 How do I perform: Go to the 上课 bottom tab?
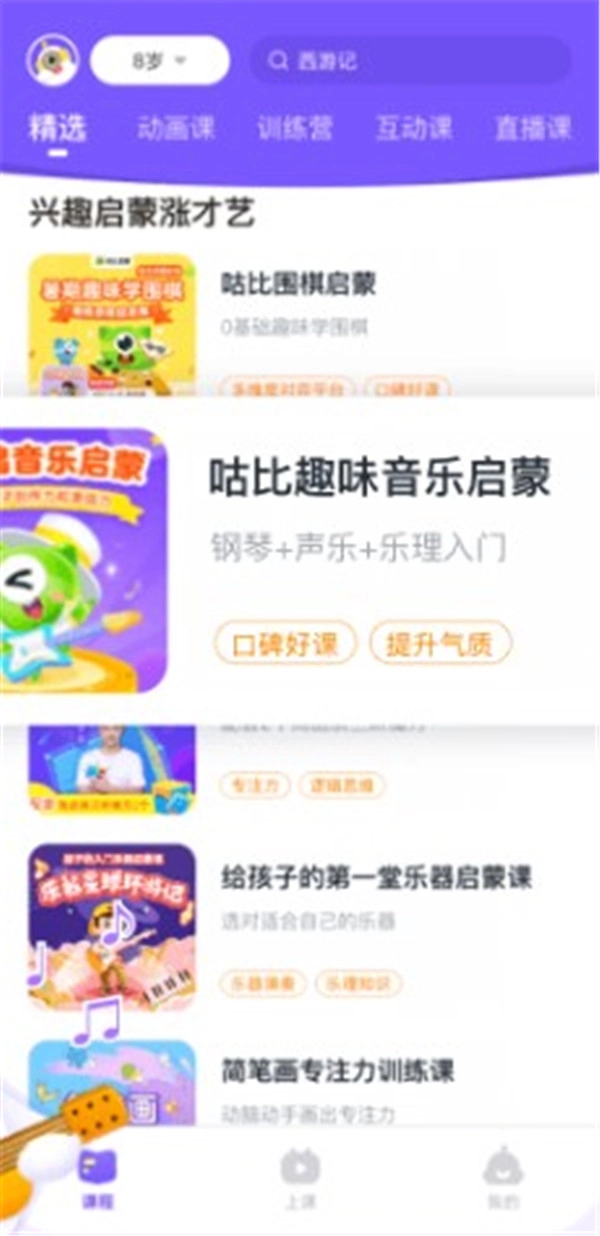point(299,1179)
